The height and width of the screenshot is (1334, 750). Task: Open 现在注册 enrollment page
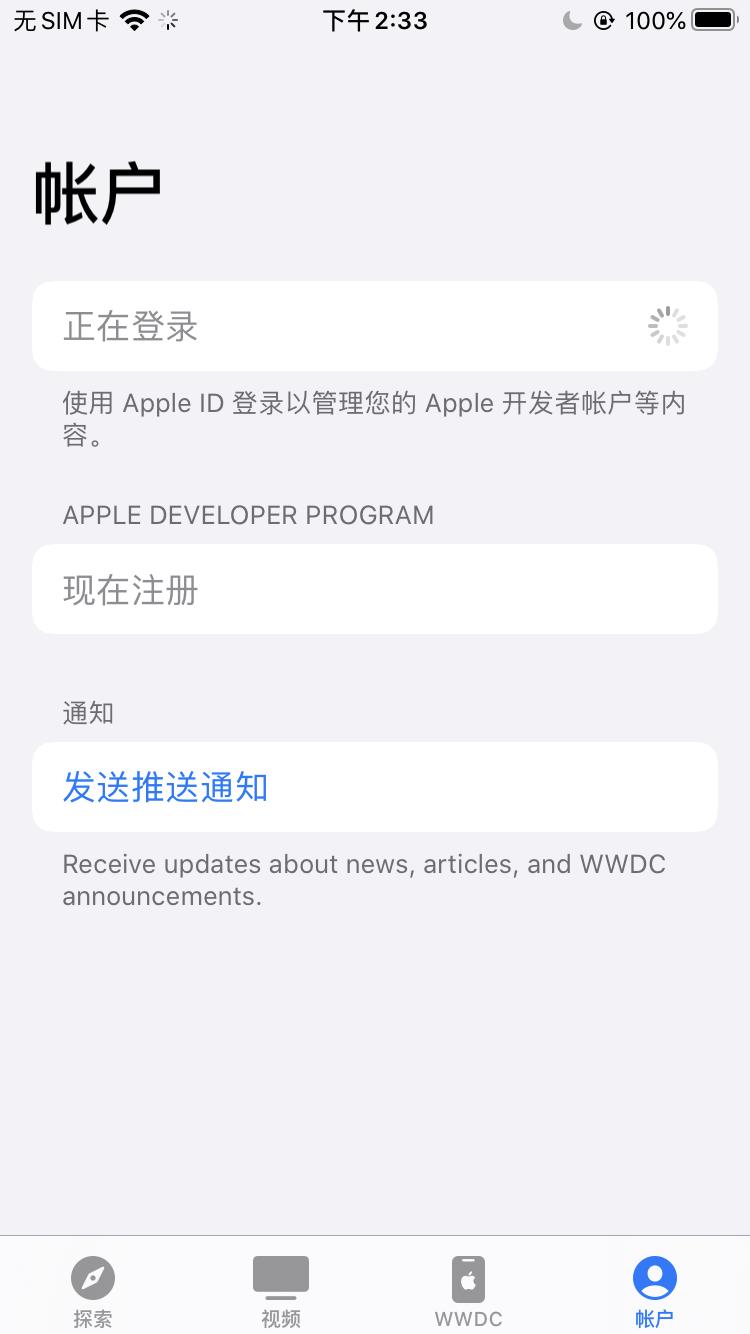click(375, 589)
